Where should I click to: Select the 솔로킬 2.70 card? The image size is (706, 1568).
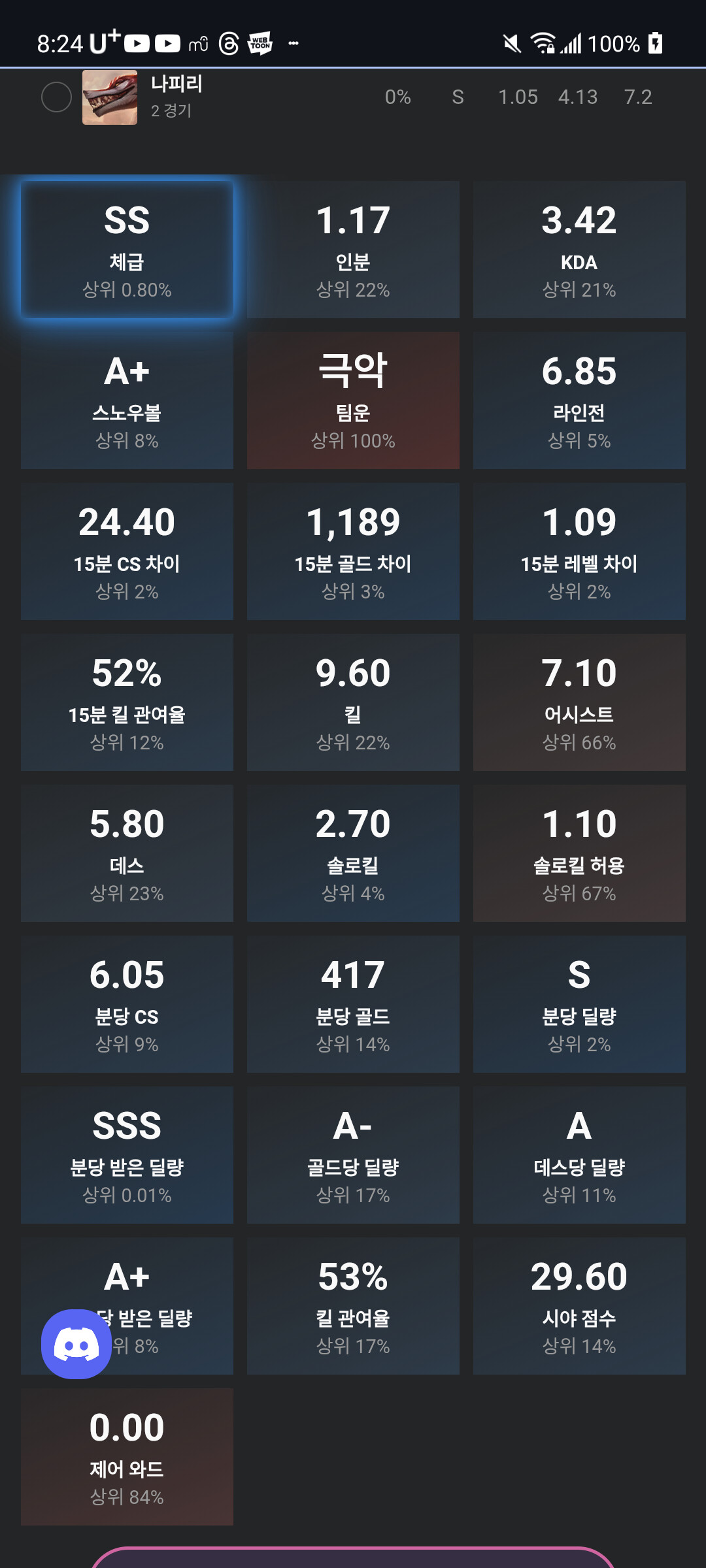click(x=353, y=853)
